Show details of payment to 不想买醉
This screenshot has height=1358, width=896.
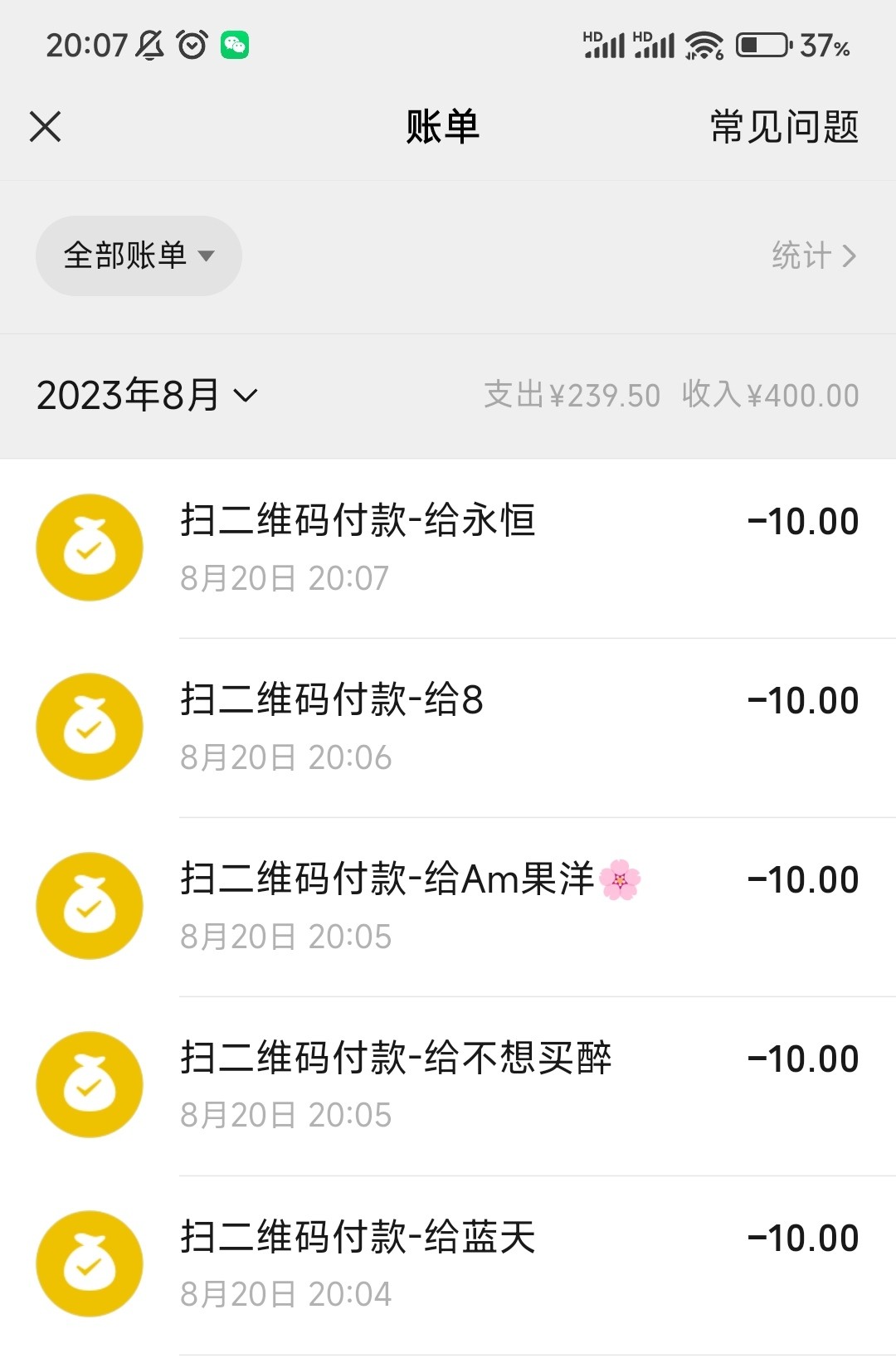coord(448,1085)
